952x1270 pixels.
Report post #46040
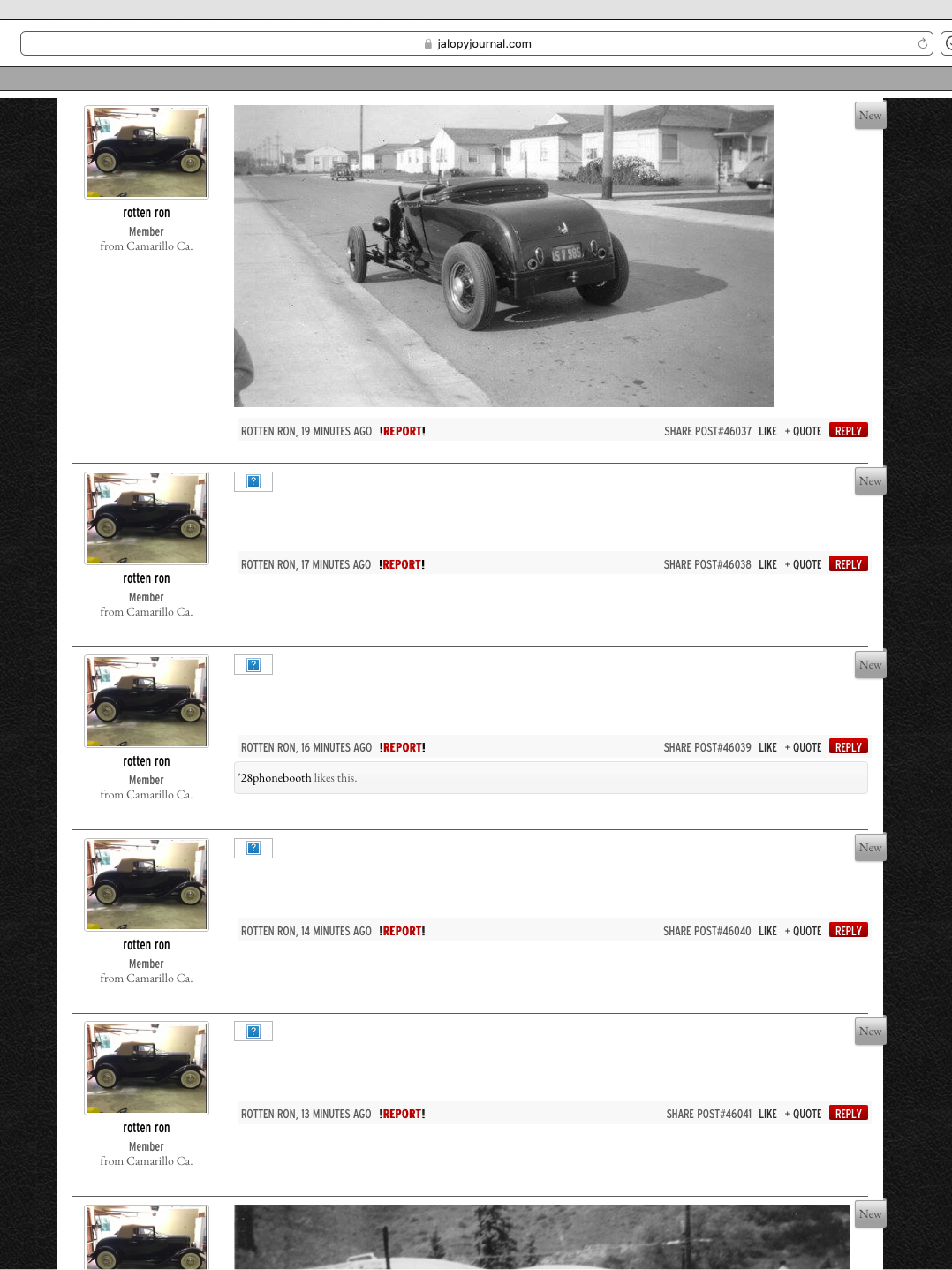(x=402, y=931)
